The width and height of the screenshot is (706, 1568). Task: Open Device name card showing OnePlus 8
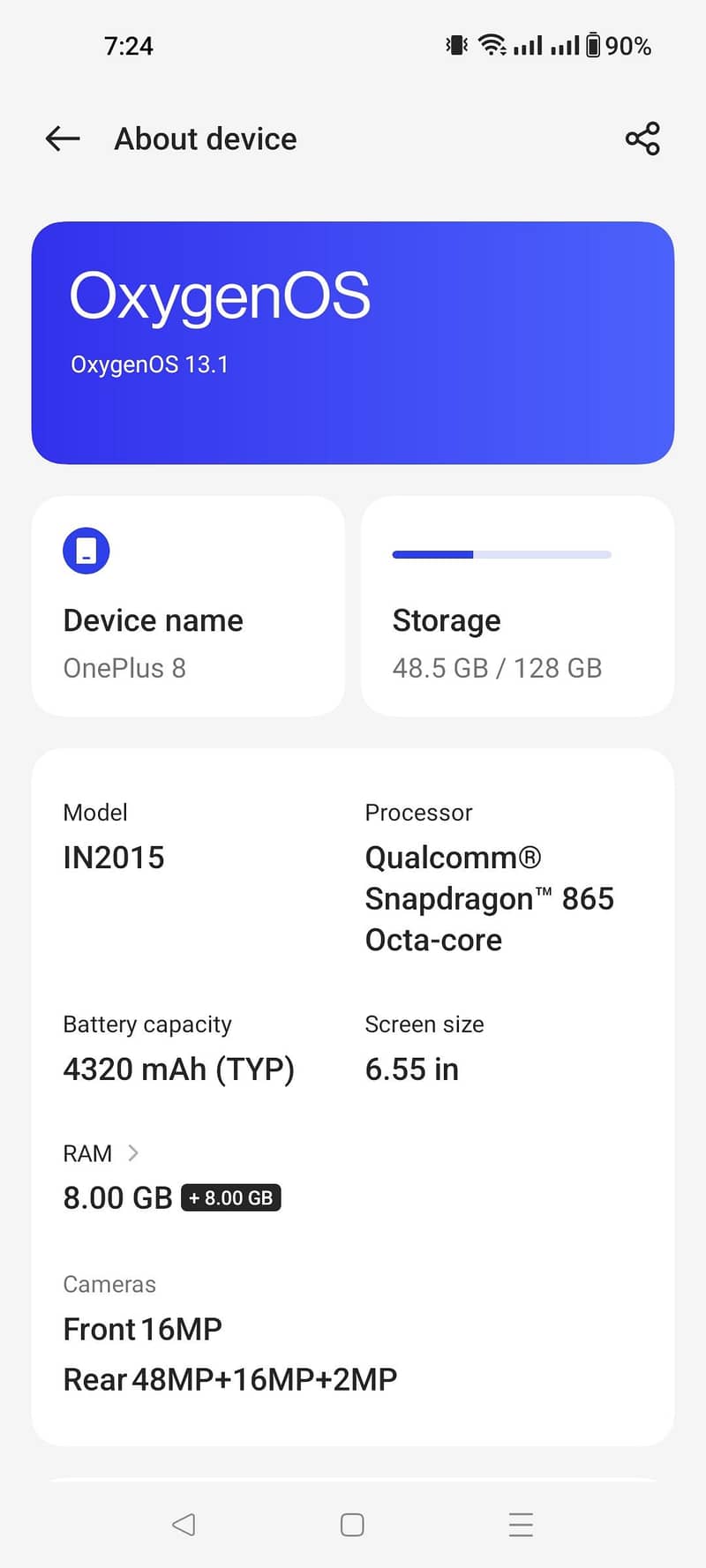pyautogui.click(x=188, y=606)
